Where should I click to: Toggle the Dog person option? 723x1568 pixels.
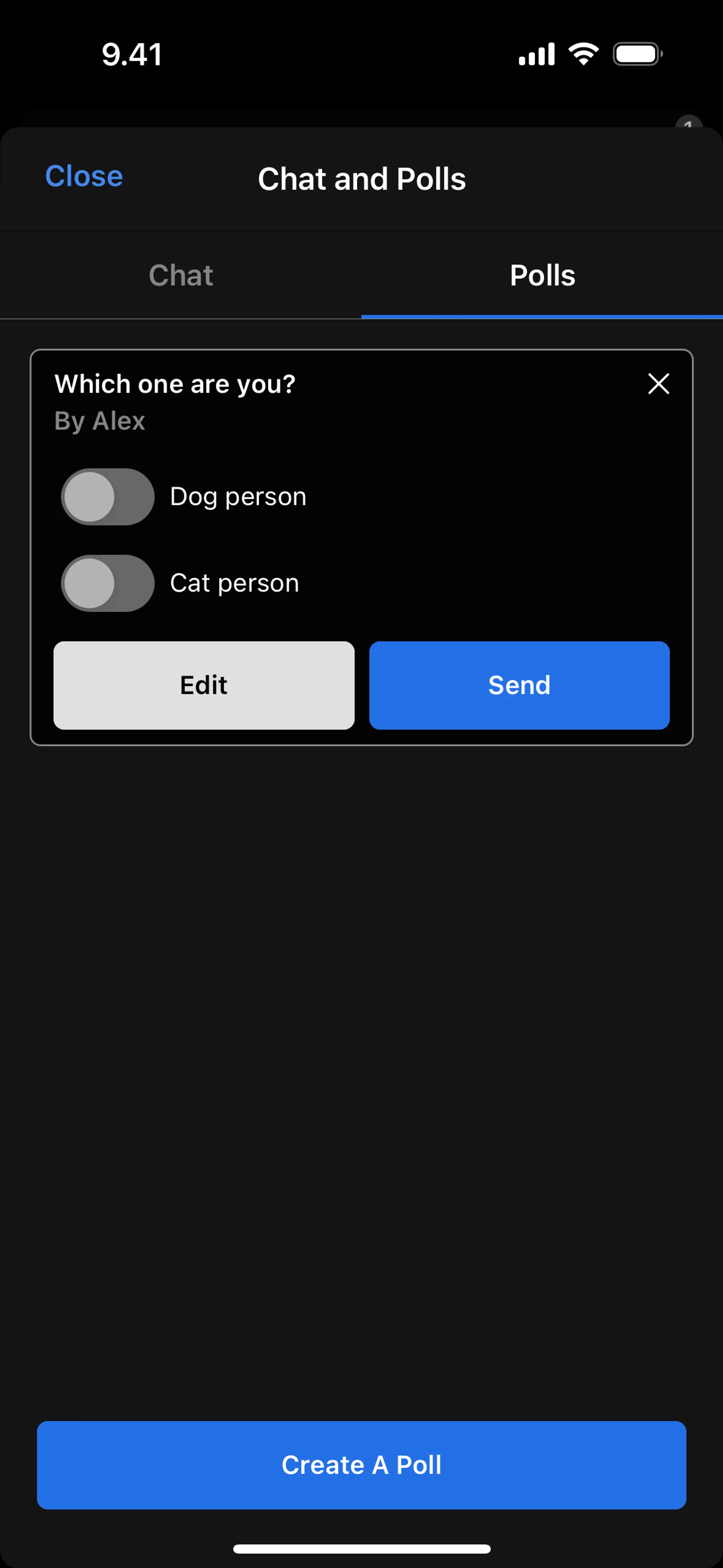[x=108, y=497]
